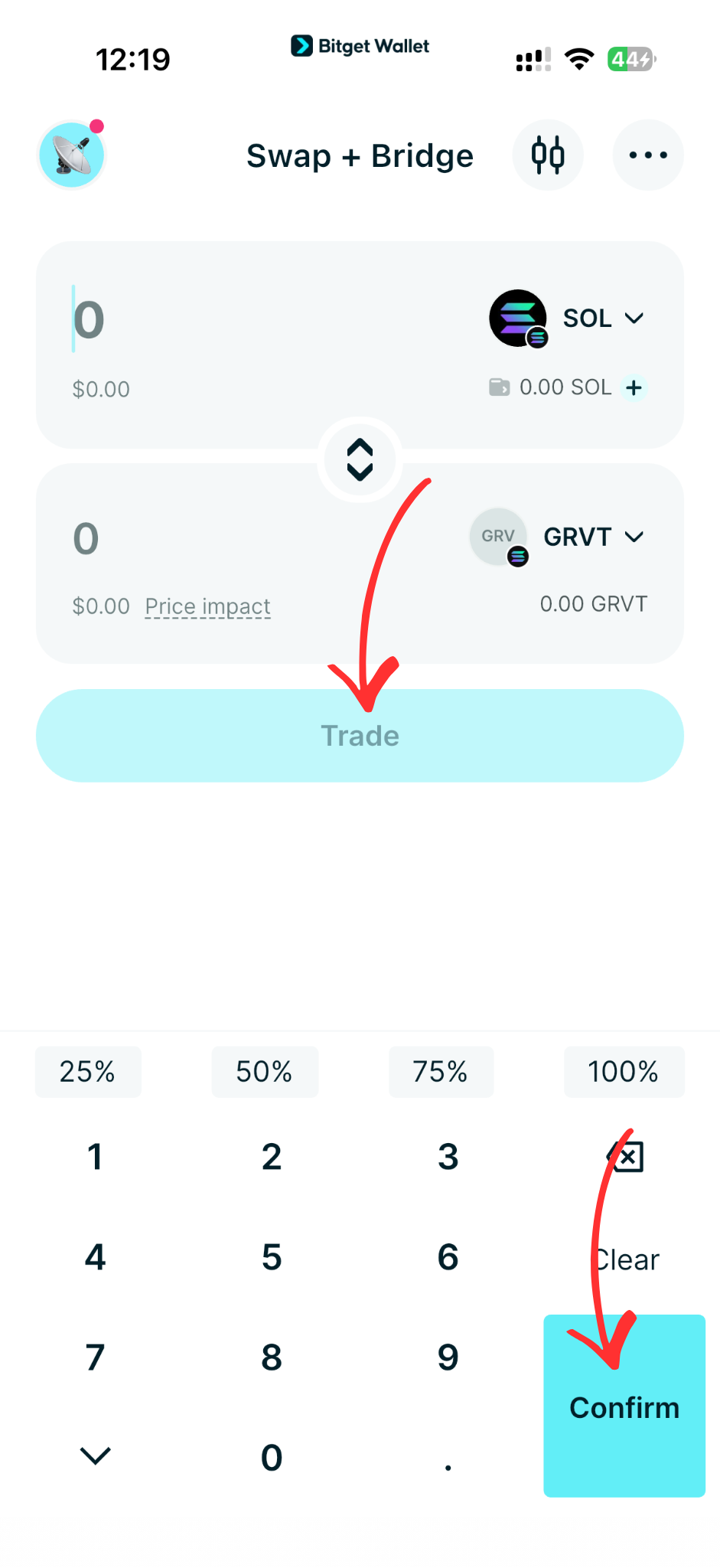Select the 25% amount option
This screenshot has width=720, height=1568.
coord(88,1071)
